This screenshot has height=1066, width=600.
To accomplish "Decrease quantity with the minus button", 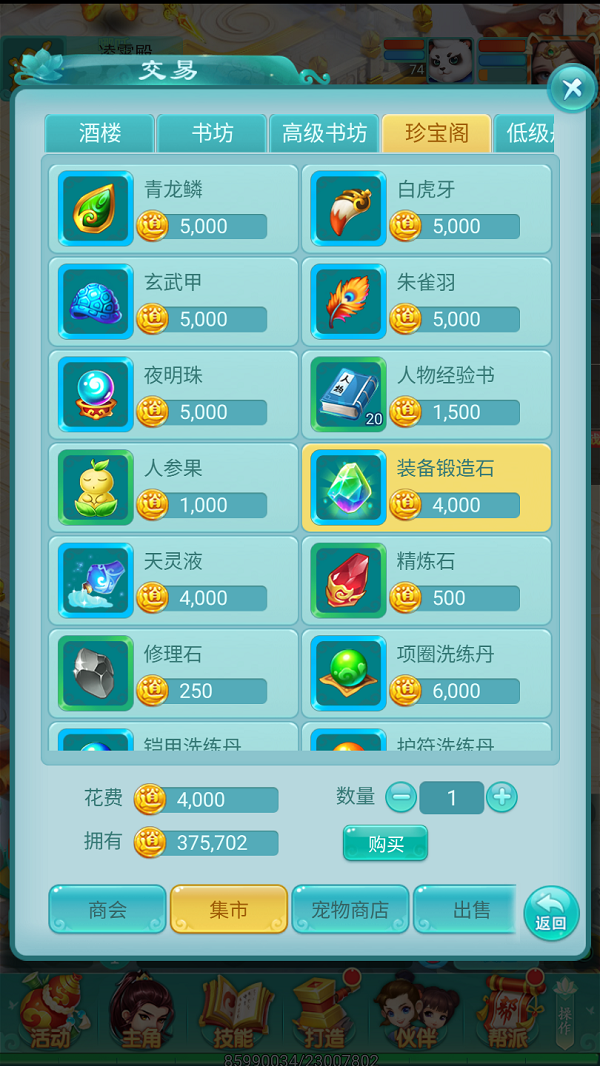I will (401, 797).
